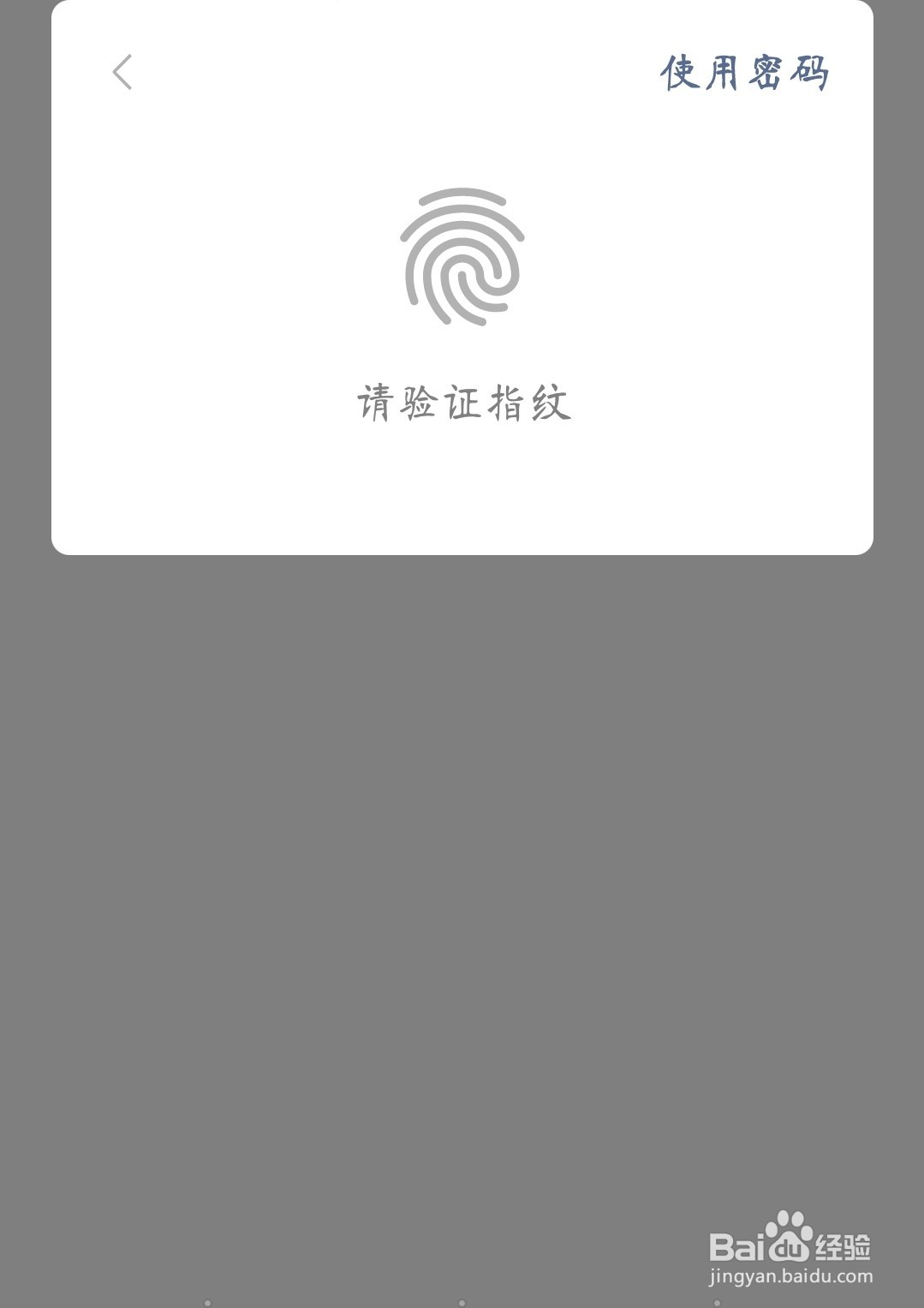Switch to password verification mode
Viewport: 924px width, 1308px height.
coord(747,73)
